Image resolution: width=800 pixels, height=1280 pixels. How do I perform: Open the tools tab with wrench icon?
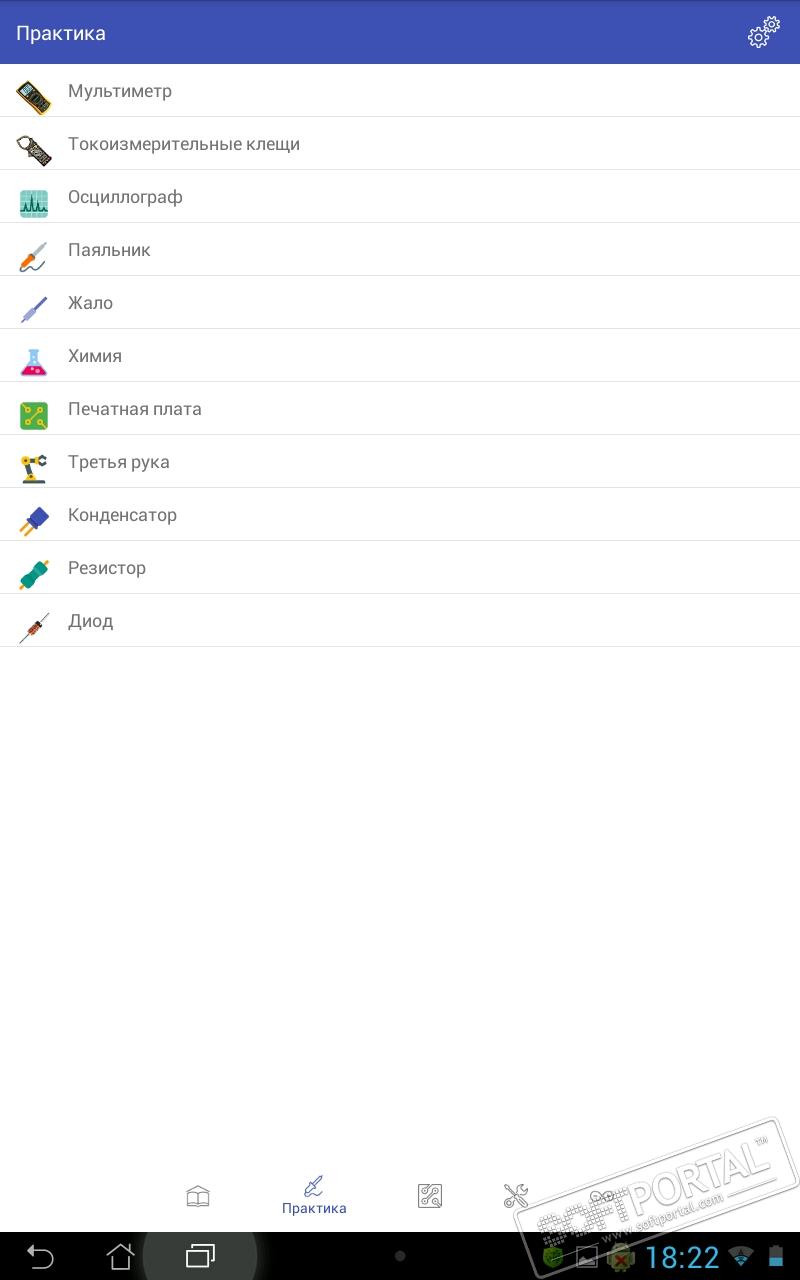(x=515, y=1196)
